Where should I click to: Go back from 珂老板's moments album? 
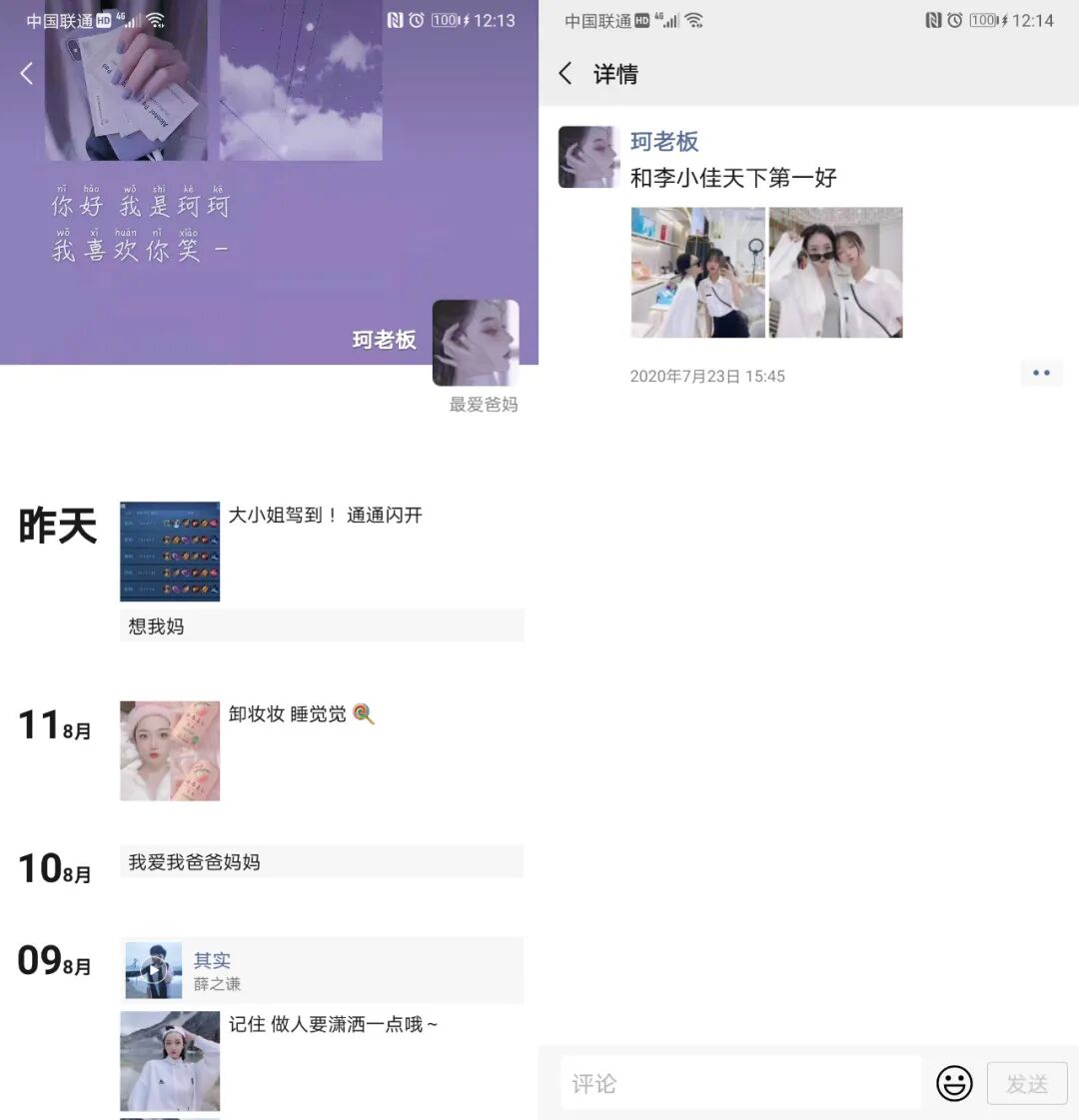click(x=27, y=73)
